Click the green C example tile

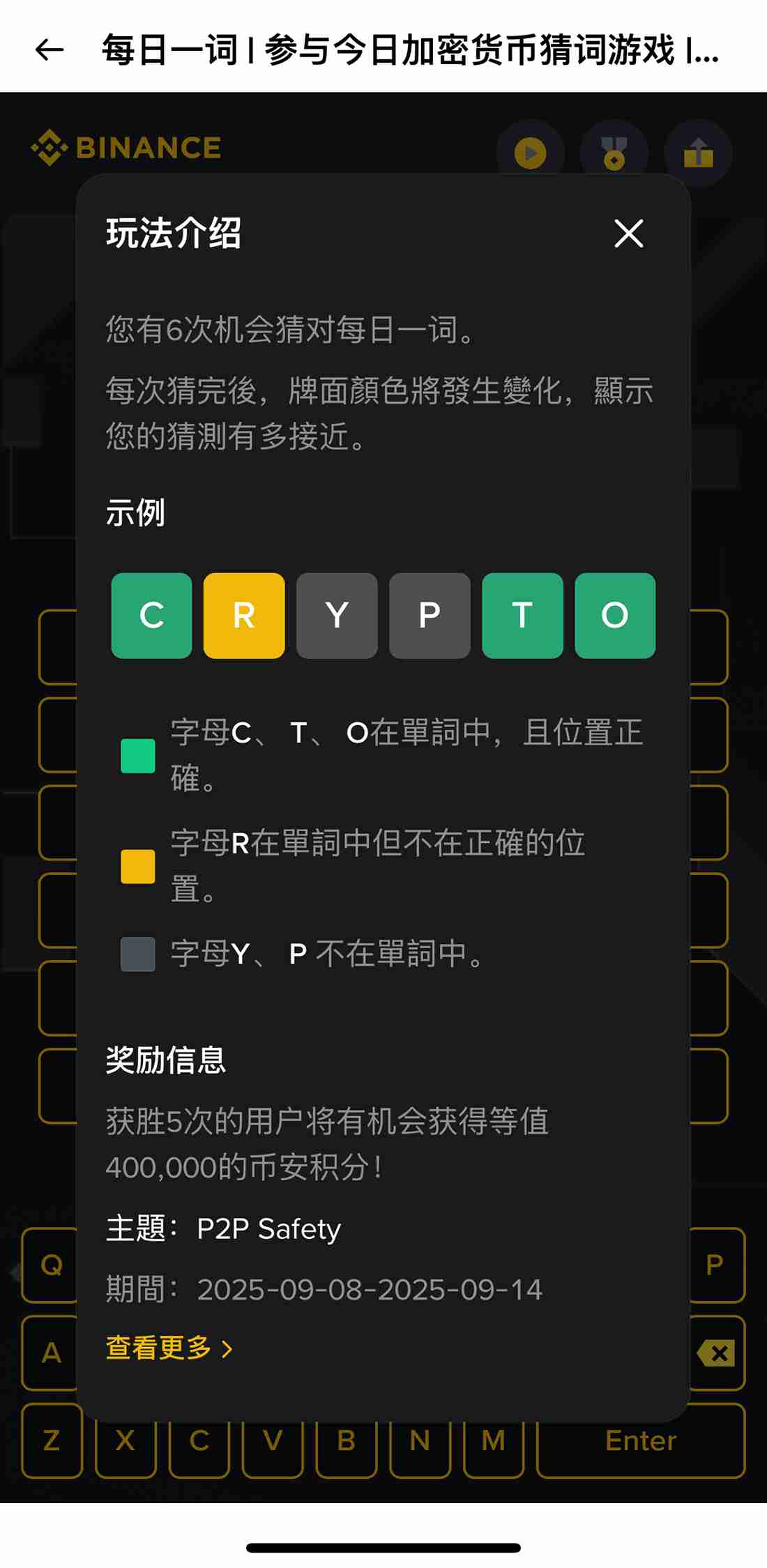pyautogui.click(x=151, y=616)
